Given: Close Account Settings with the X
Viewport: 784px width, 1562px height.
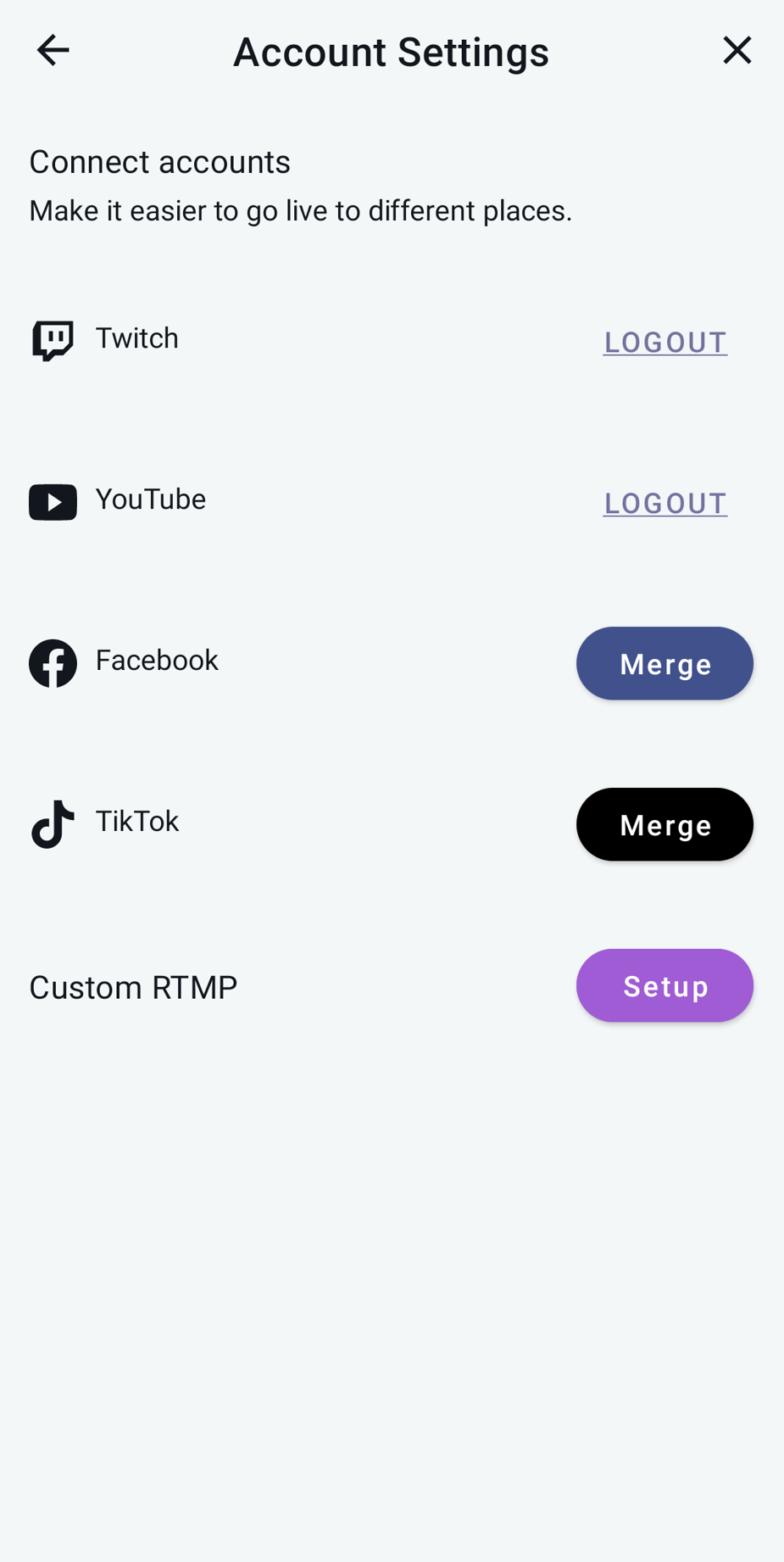Looking at the screenshot, I should pos(737,50).
